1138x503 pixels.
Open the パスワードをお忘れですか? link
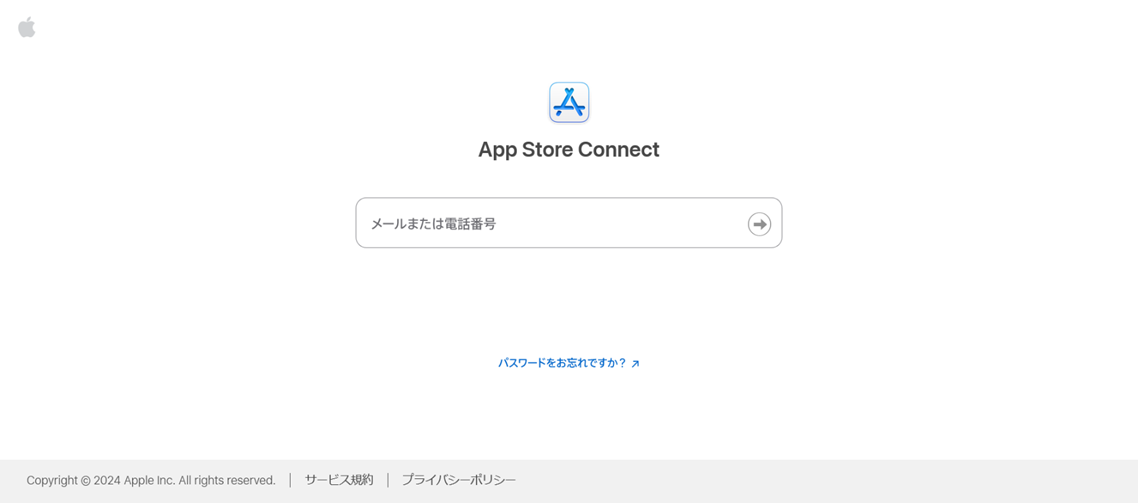(x=567, y=363)
